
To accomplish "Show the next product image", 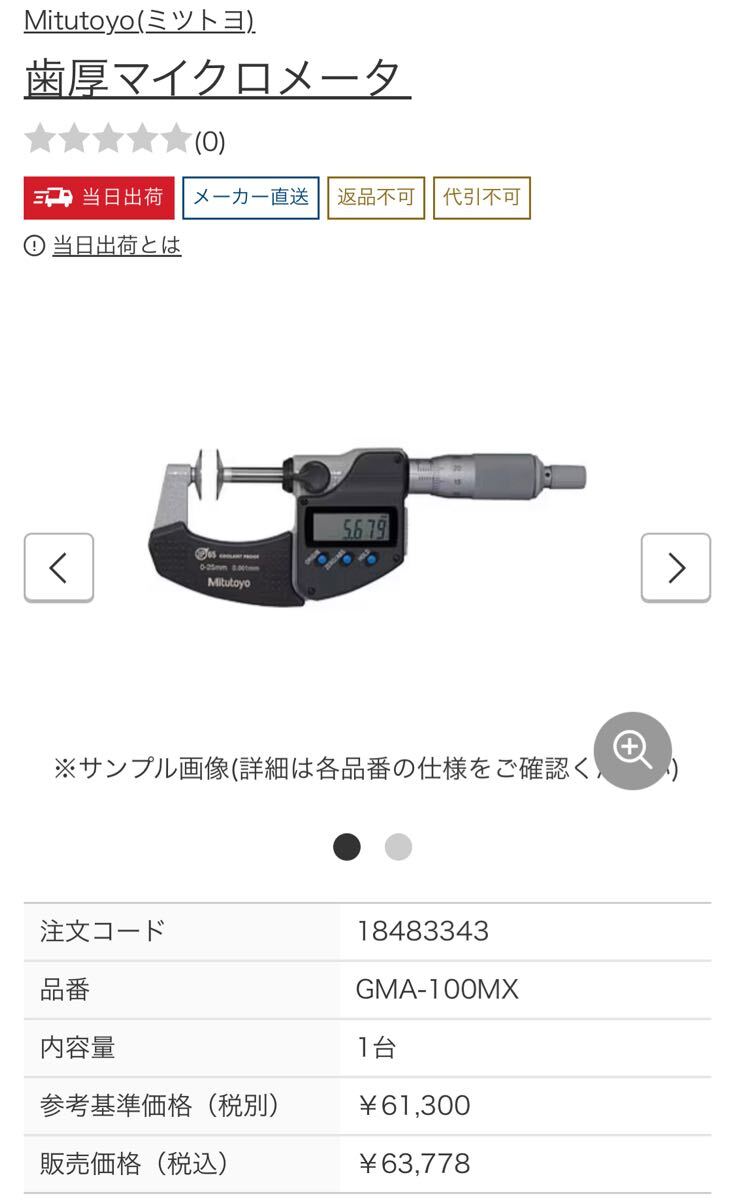I will pos(676,568).
